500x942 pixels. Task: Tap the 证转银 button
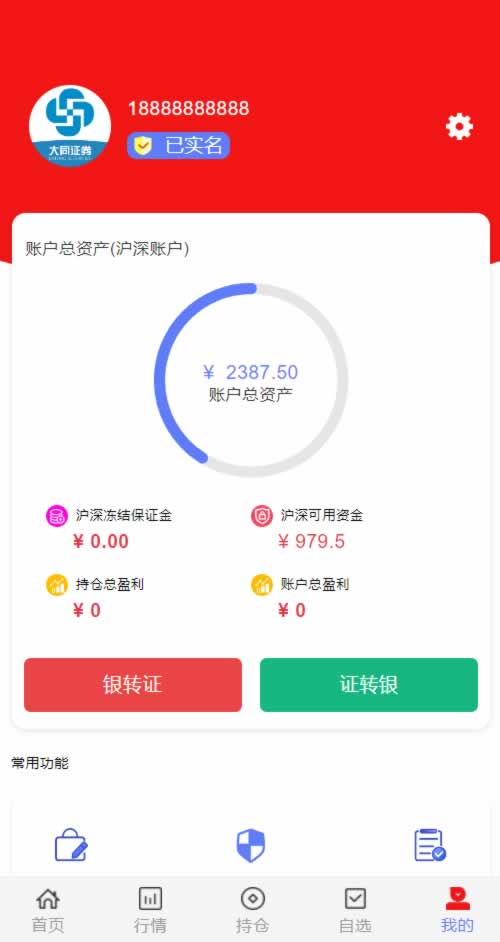[369, 685]
